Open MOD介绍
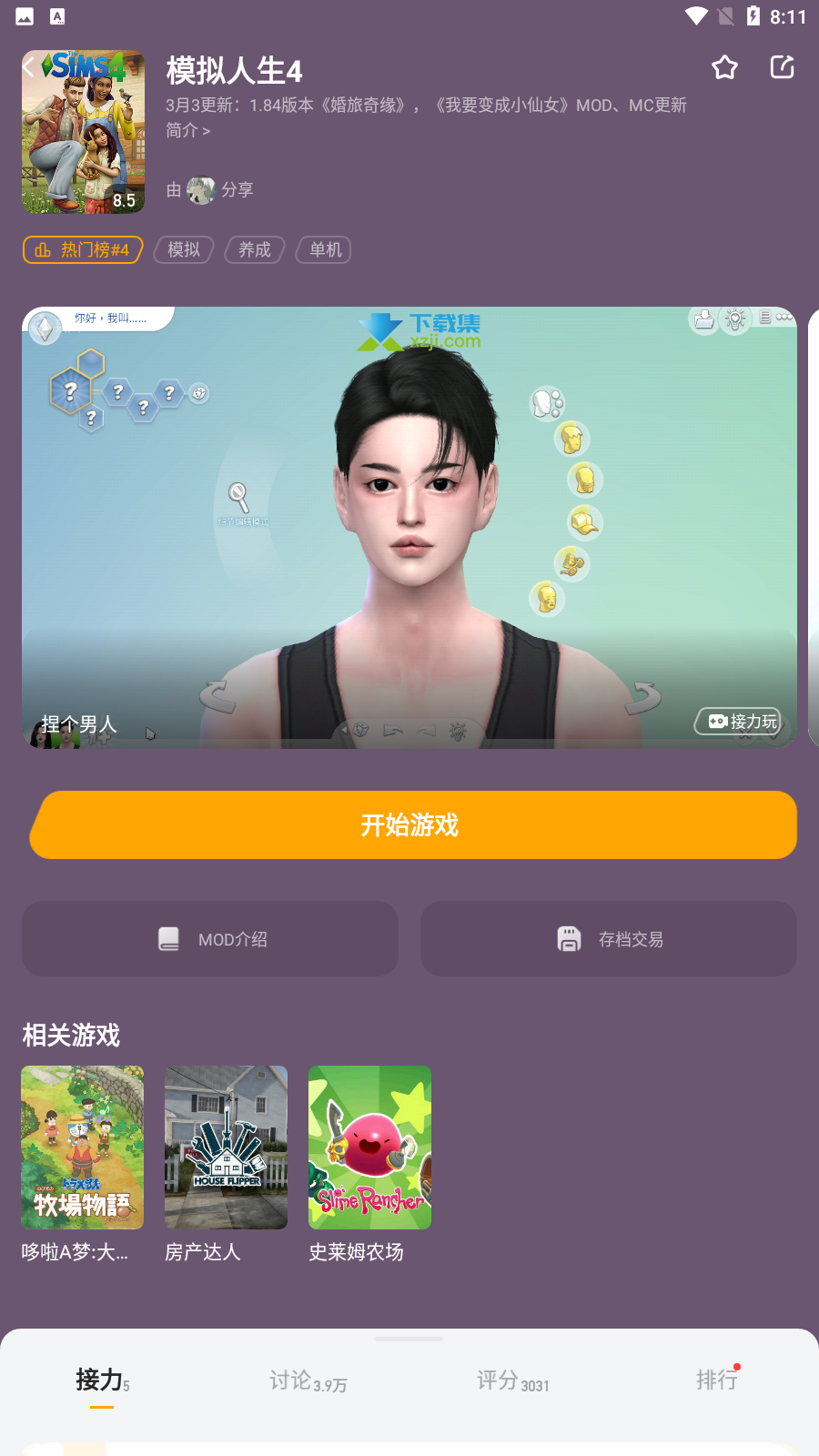Image resolution: width=819 pixels, height=1456 pixels. click(x=210, y=938)
